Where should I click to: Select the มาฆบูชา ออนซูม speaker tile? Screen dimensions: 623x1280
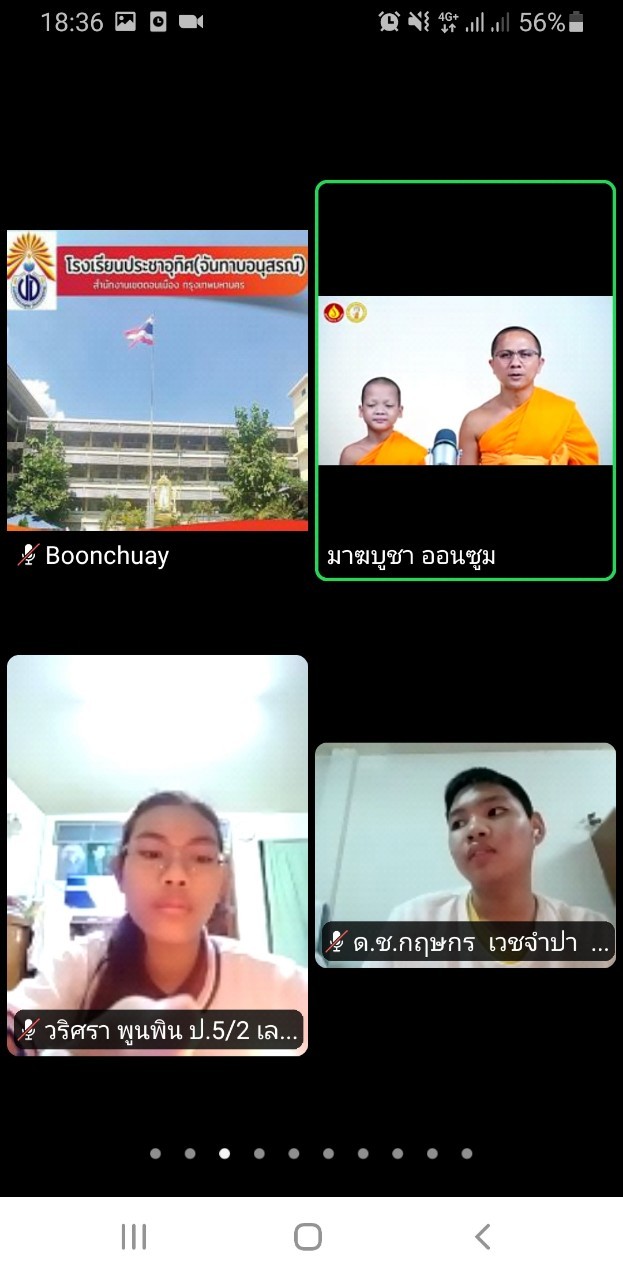pos(465,380)
